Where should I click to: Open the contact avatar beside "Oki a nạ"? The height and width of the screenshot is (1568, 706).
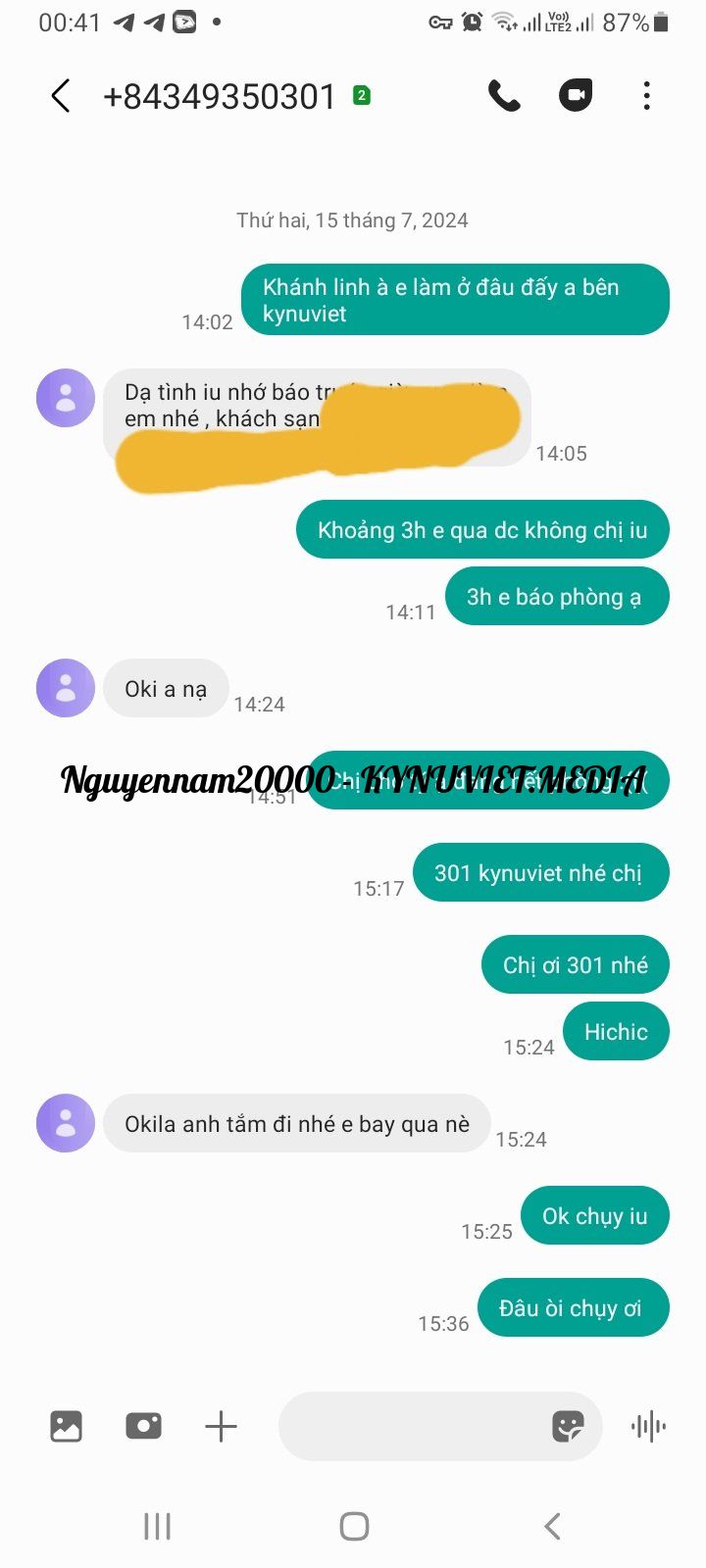pyautogui.click(x=66, y=688)
